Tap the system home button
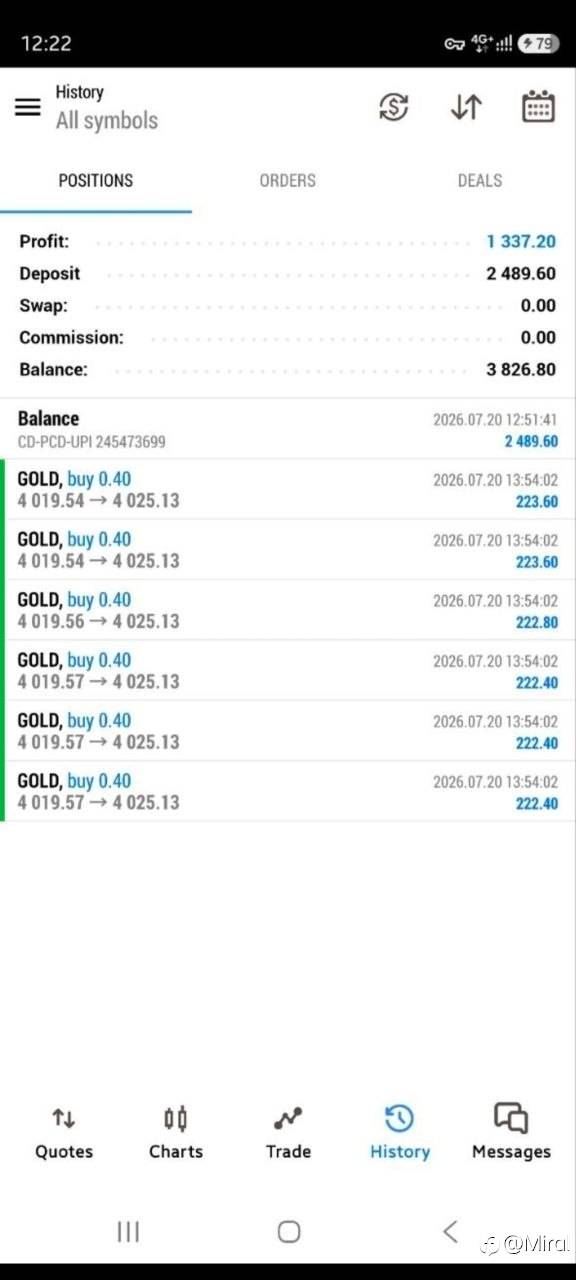Viewport: 576px width, 1280px height. coord(288,1231)
